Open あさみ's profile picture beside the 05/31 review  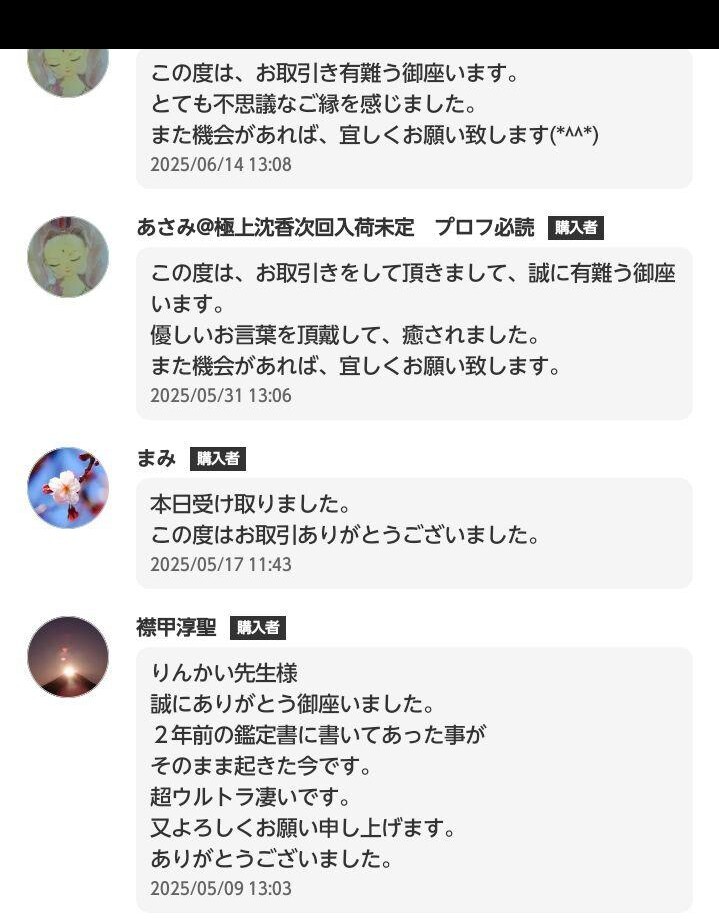(x=68, y=257)
